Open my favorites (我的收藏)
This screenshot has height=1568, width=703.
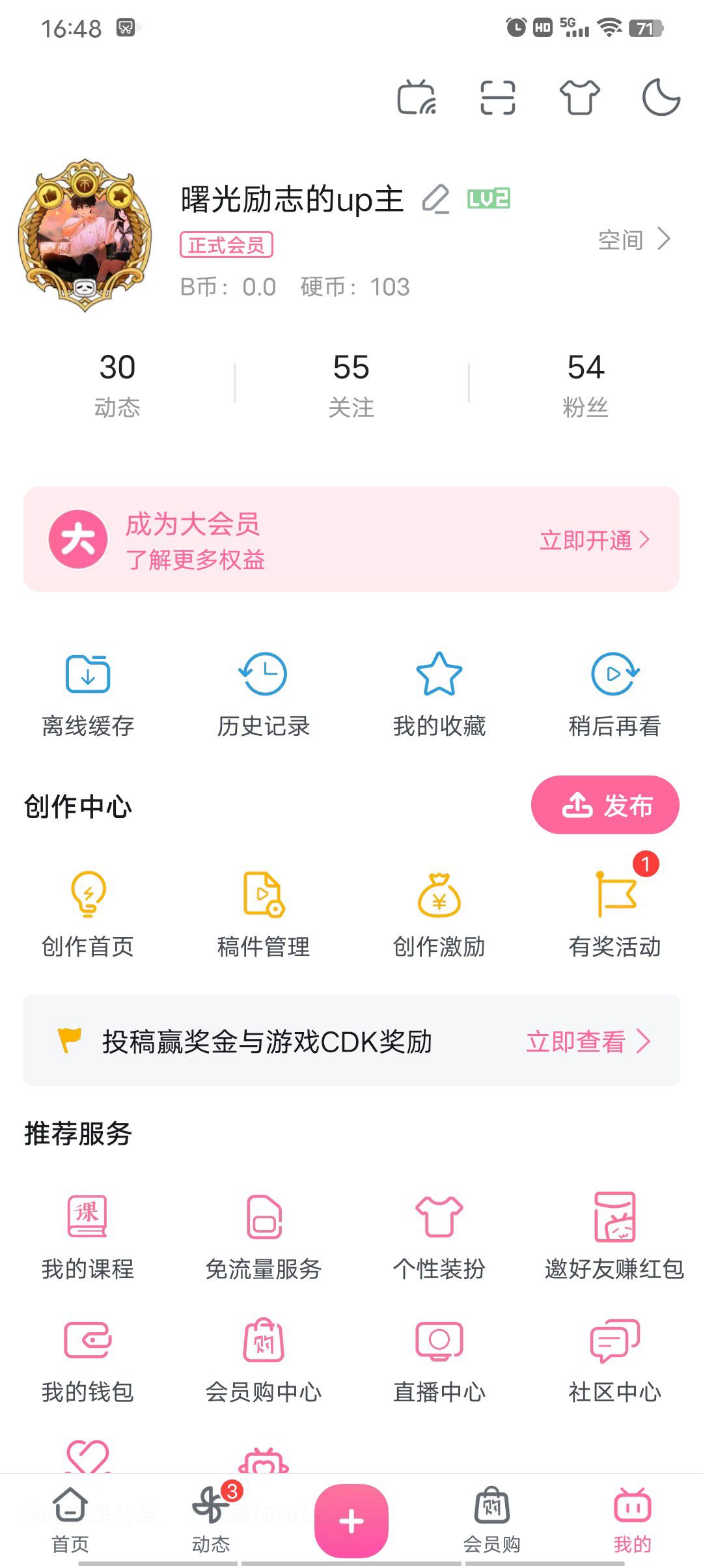coord(439,694)
